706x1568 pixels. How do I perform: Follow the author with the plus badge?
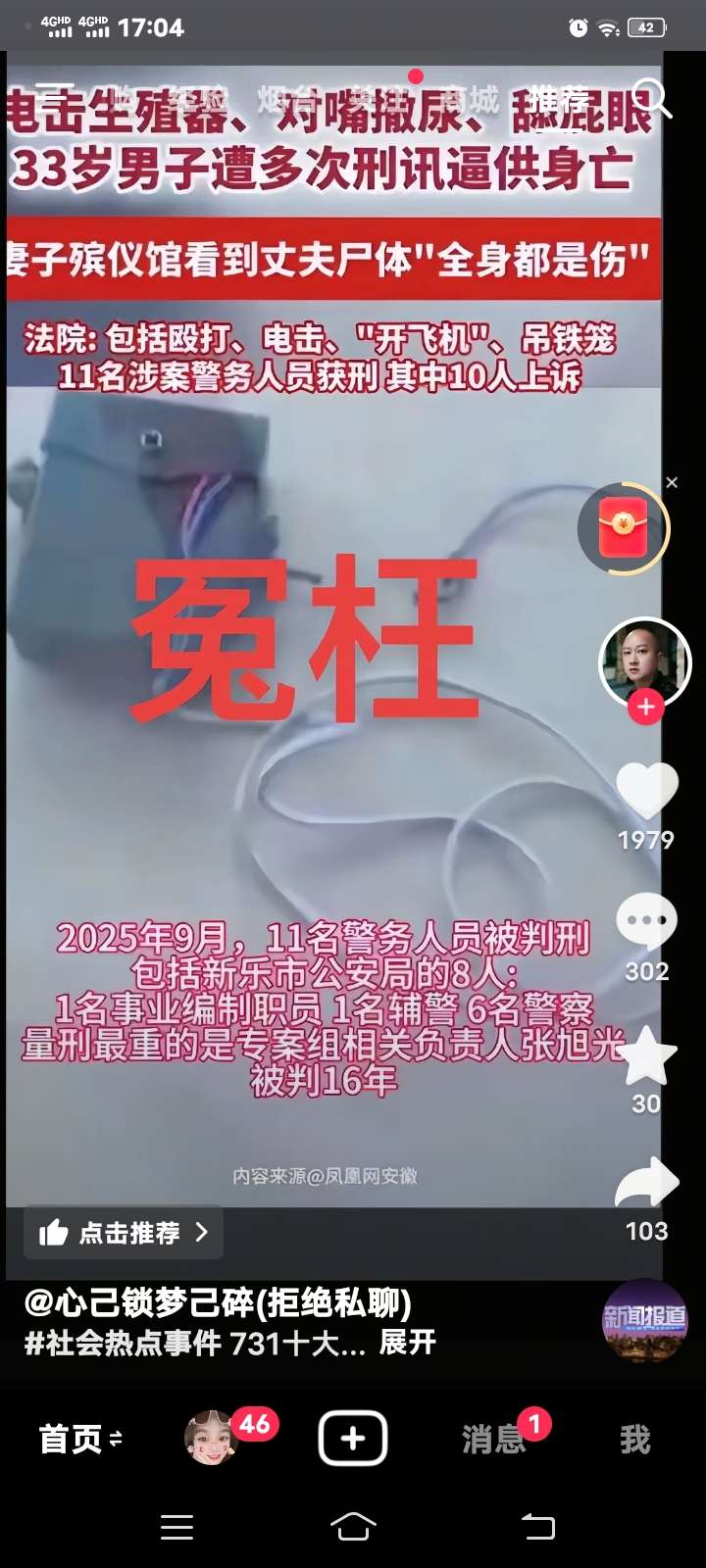point(645,707)
